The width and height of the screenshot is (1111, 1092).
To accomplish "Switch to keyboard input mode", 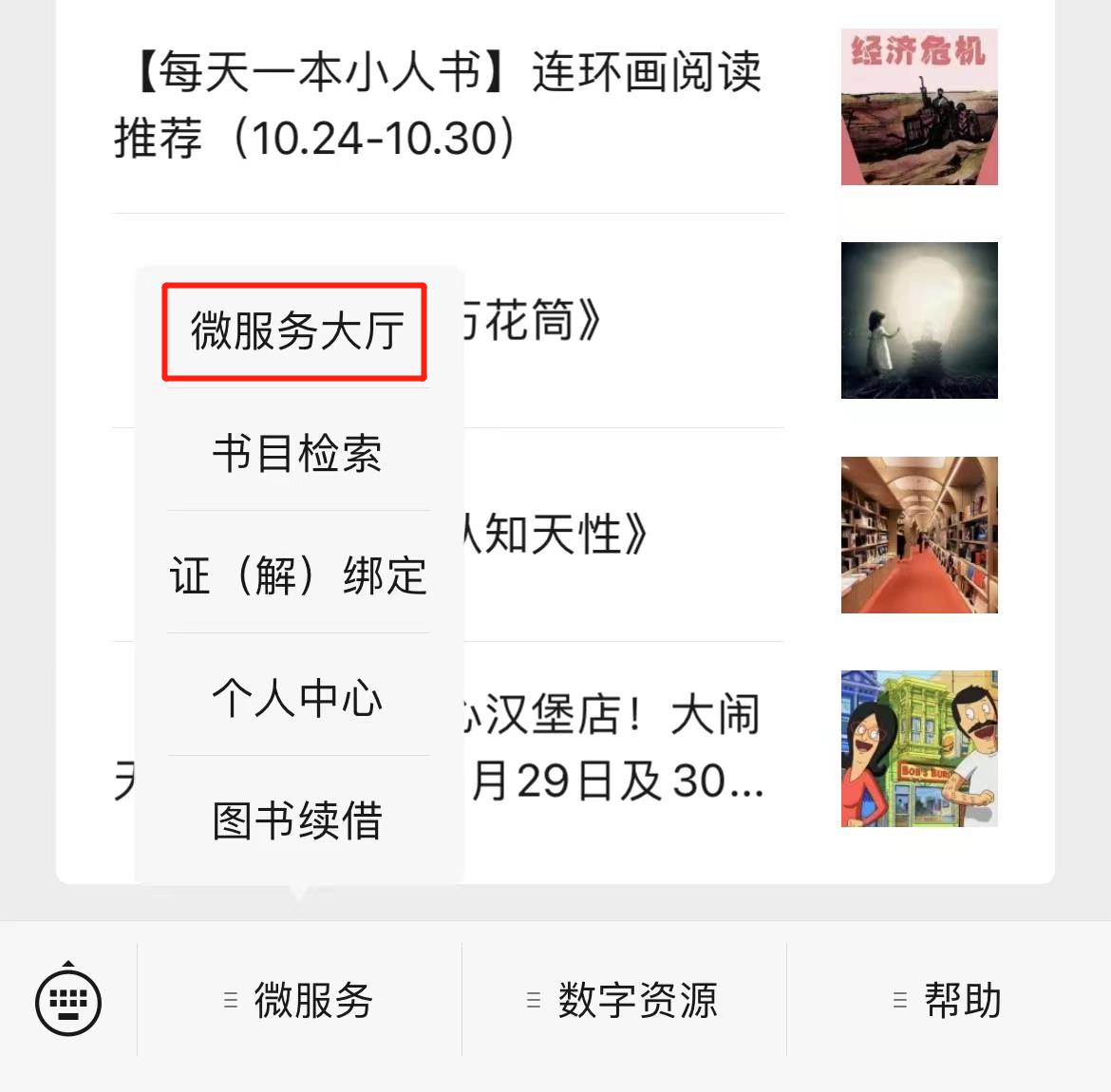I will coord(68,1002).
